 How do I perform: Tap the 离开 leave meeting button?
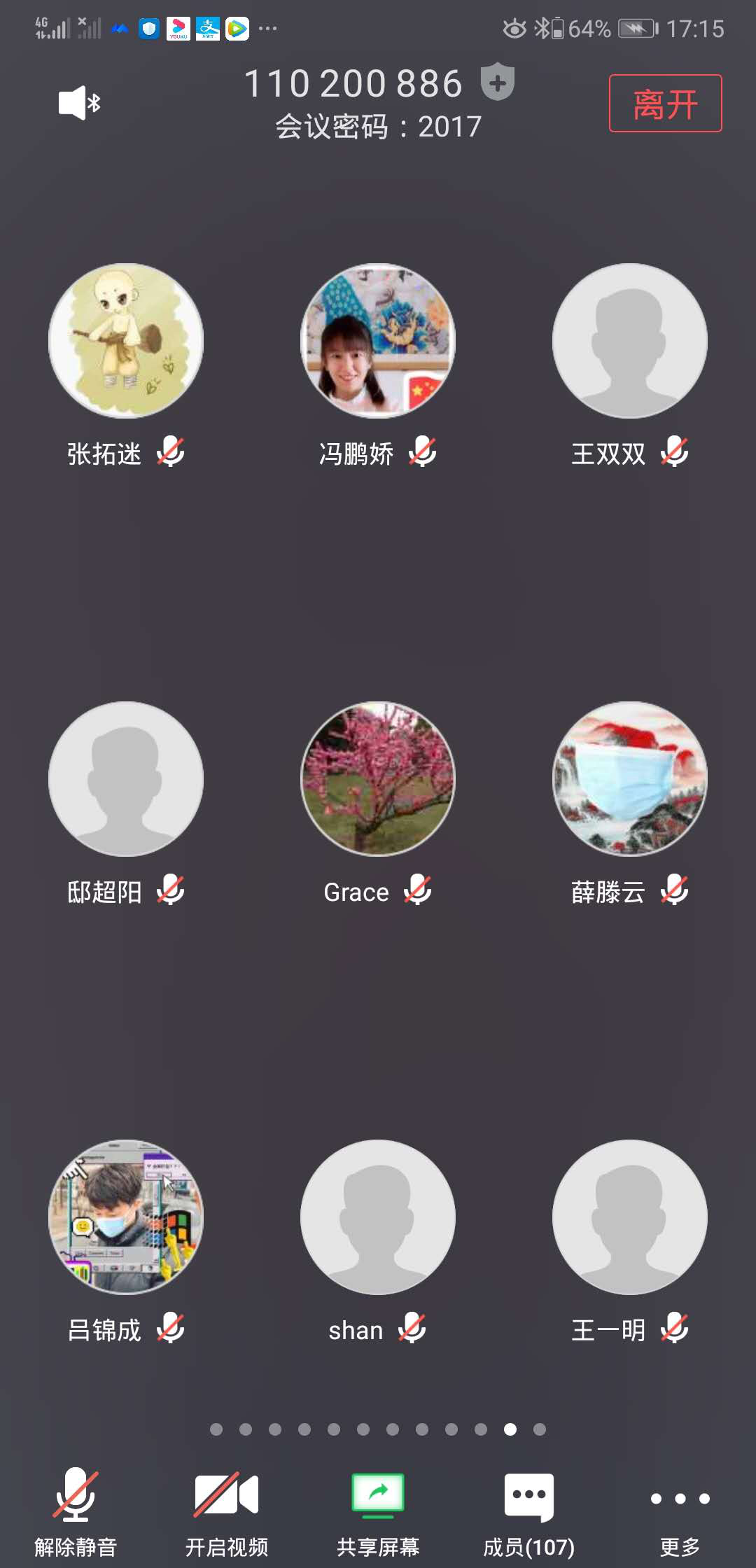pyautogui.click(x=665, y=104)
